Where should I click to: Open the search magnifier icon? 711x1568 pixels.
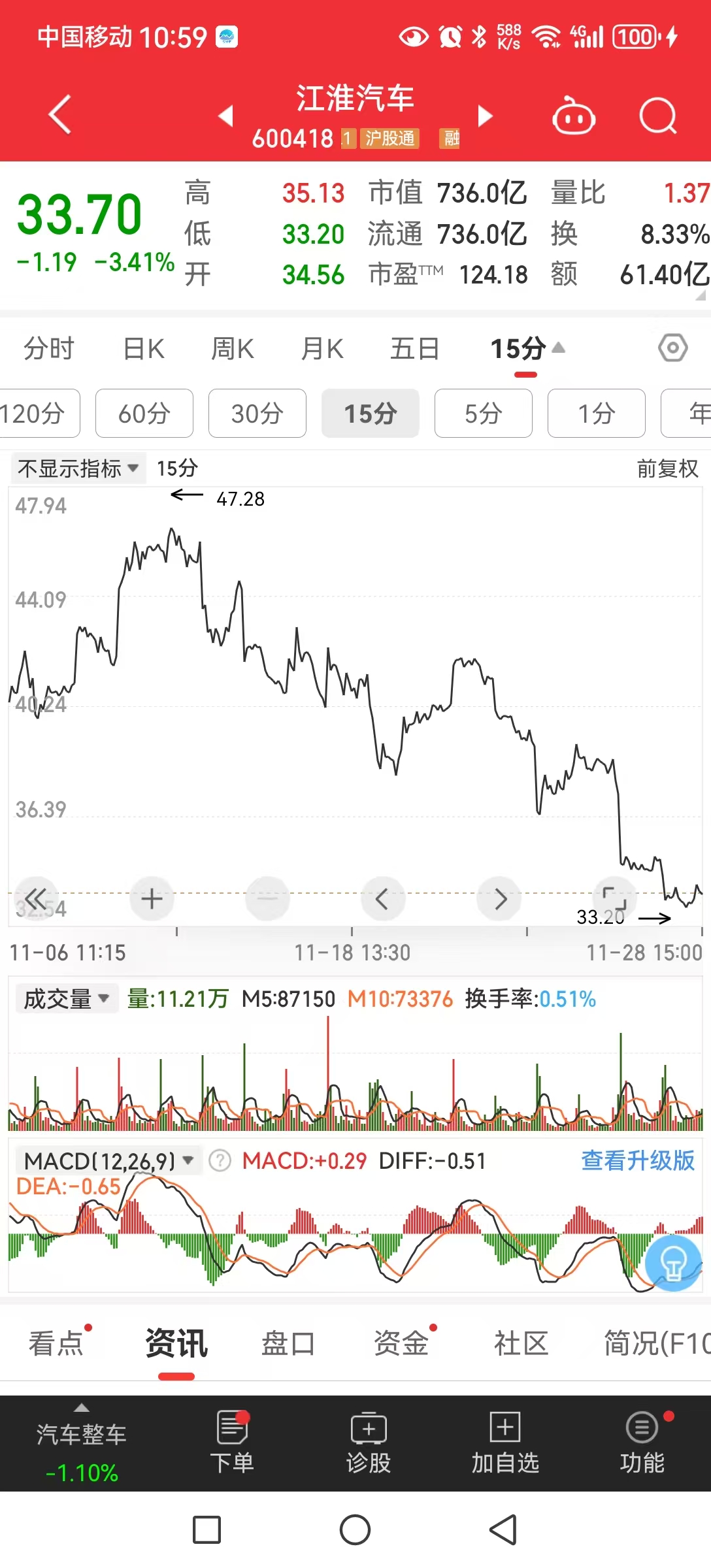[657, 116]
